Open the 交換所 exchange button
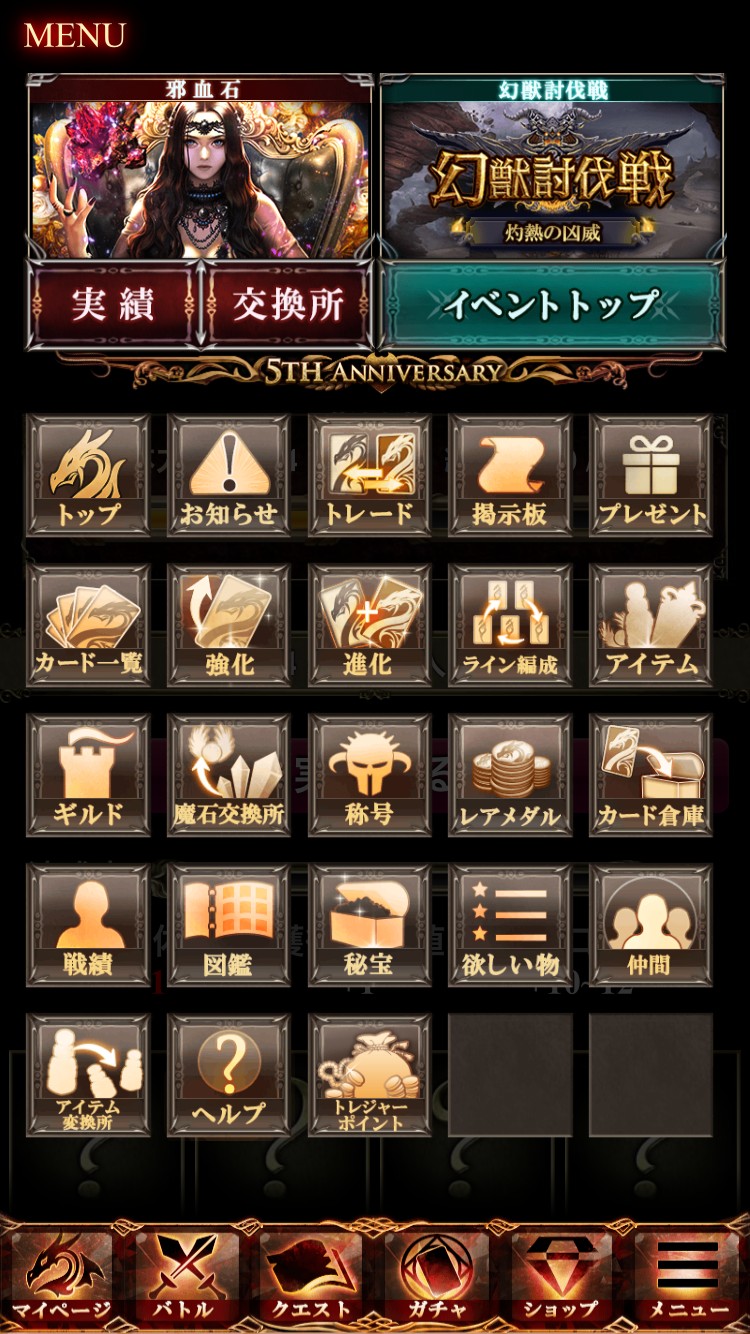This screenshot has width=750, height=1334. [288, 306]
